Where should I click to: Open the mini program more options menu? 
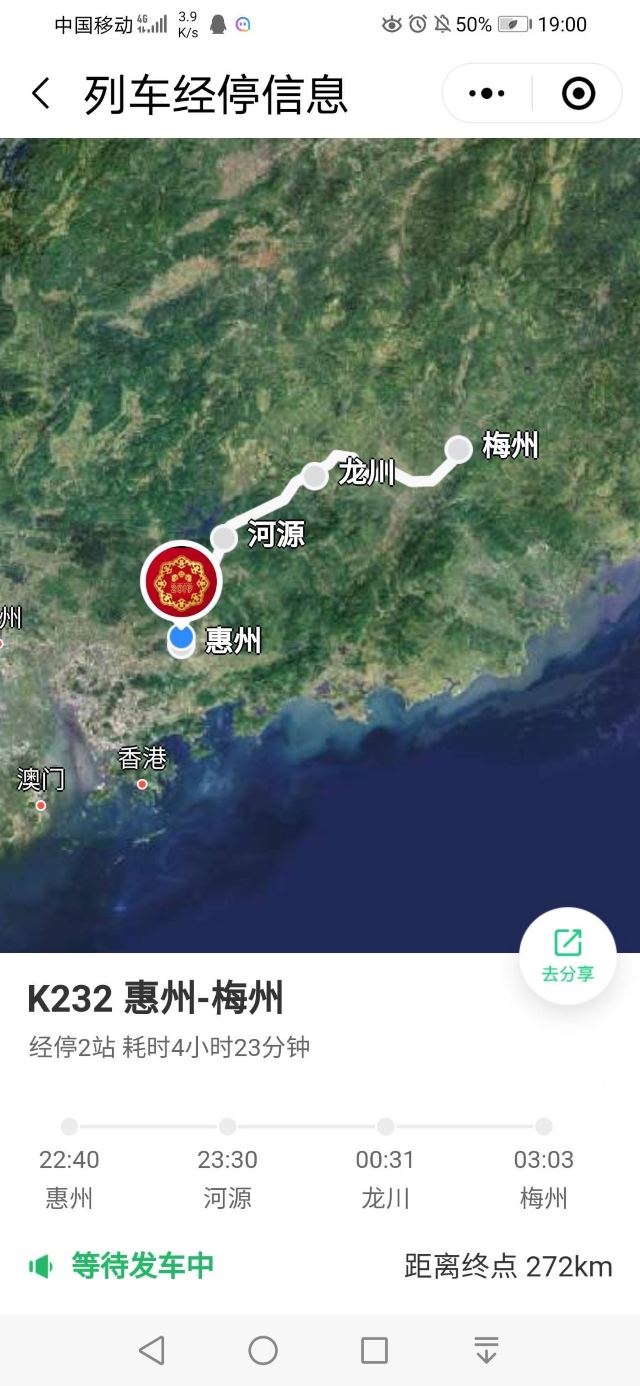487,94
